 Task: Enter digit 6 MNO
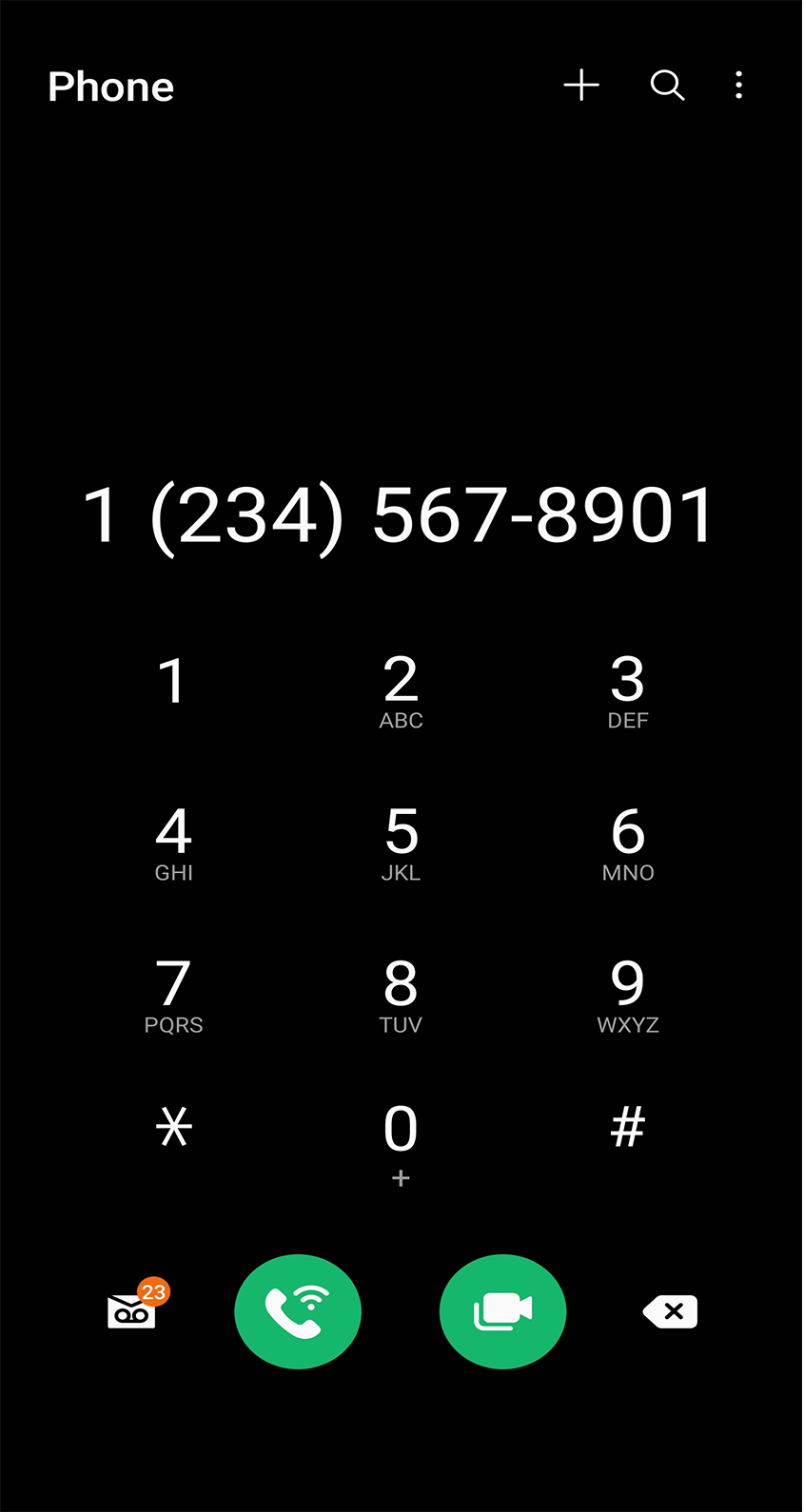628,842
